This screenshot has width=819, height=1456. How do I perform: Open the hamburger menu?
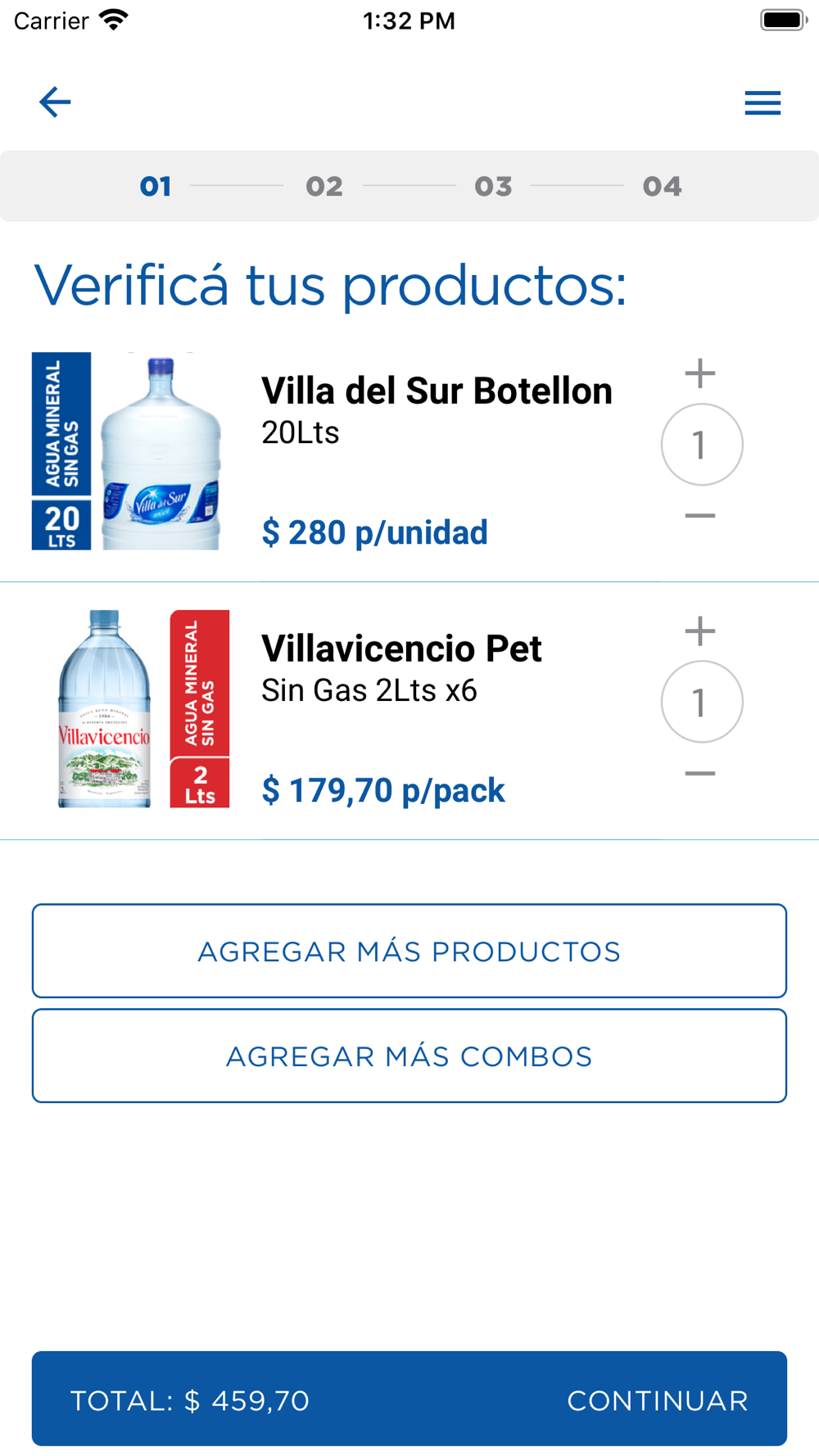coord(762,103)
